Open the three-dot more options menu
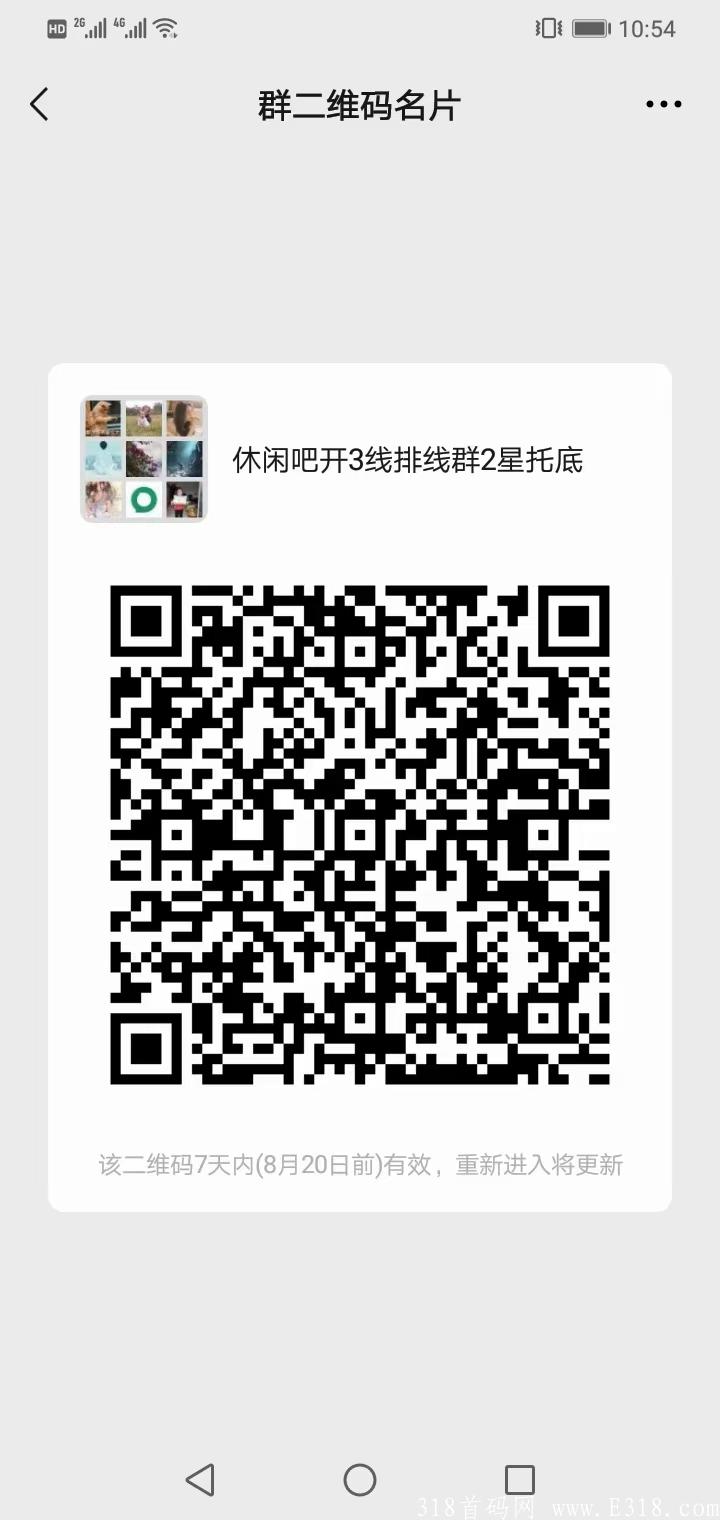Screen dimensions: 720x1520 (x=662, y=103)
